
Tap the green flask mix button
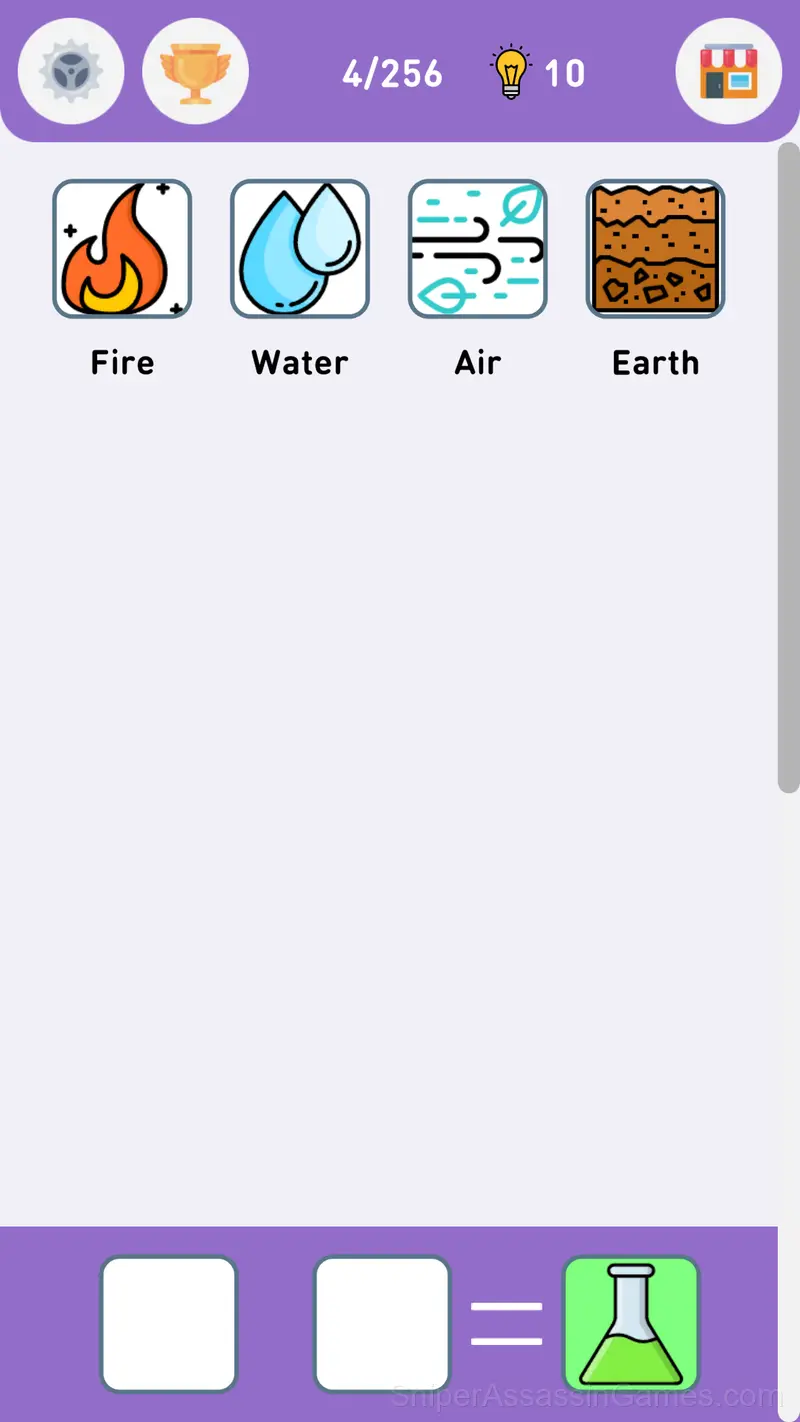(x=631, y=1324)
